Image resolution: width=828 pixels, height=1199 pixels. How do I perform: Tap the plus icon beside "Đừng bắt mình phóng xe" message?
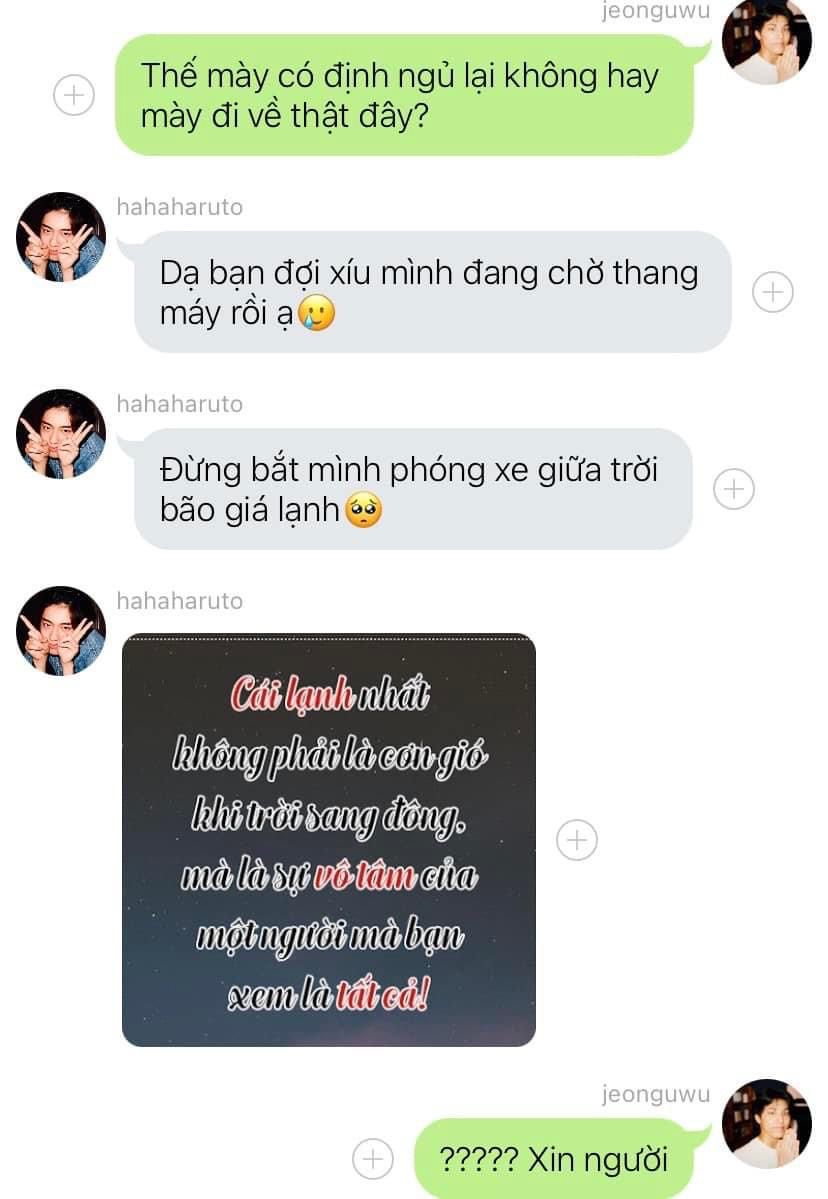point(733,489)
